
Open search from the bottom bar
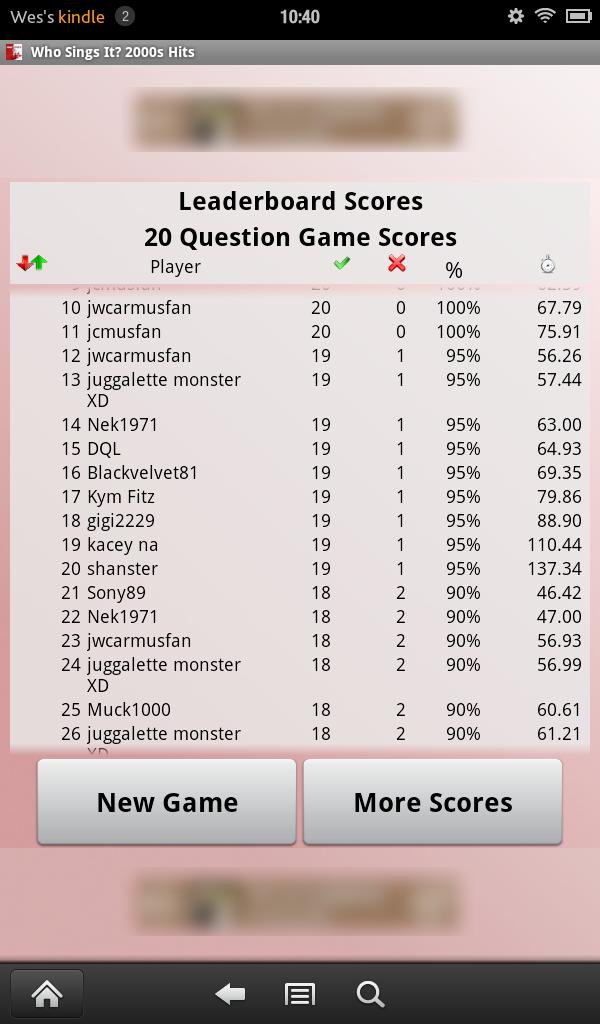(x=370, y=994)
